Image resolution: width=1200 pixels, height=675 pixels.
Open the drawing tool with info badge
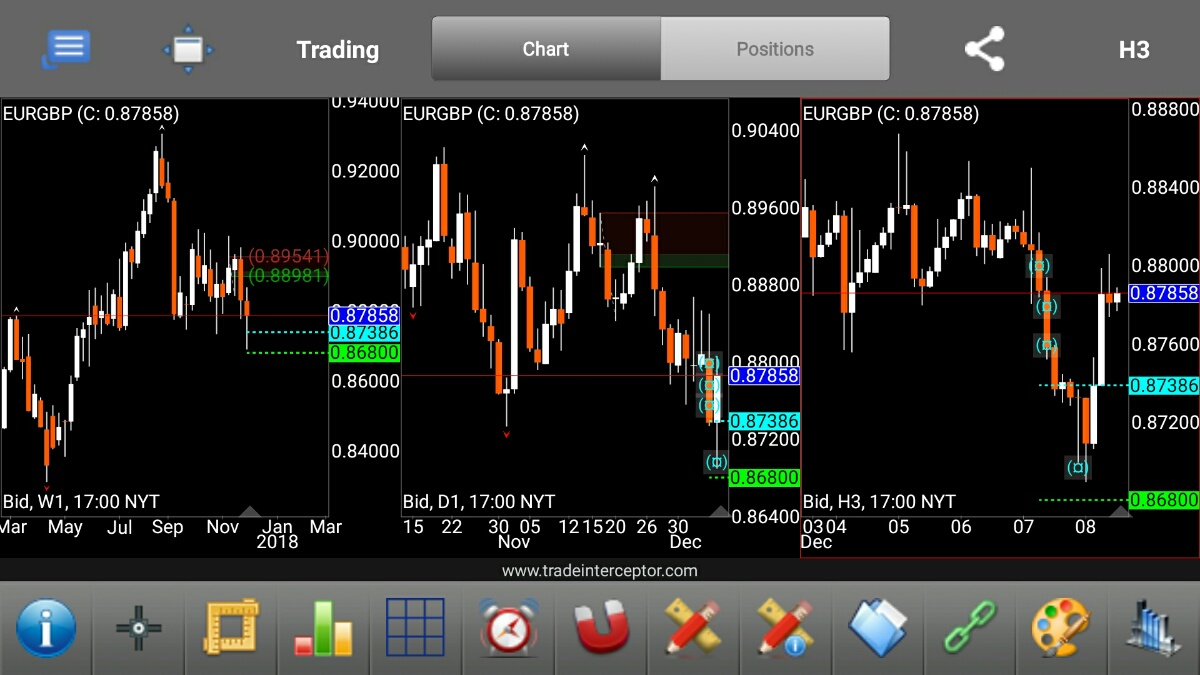[x=784, y=629]
